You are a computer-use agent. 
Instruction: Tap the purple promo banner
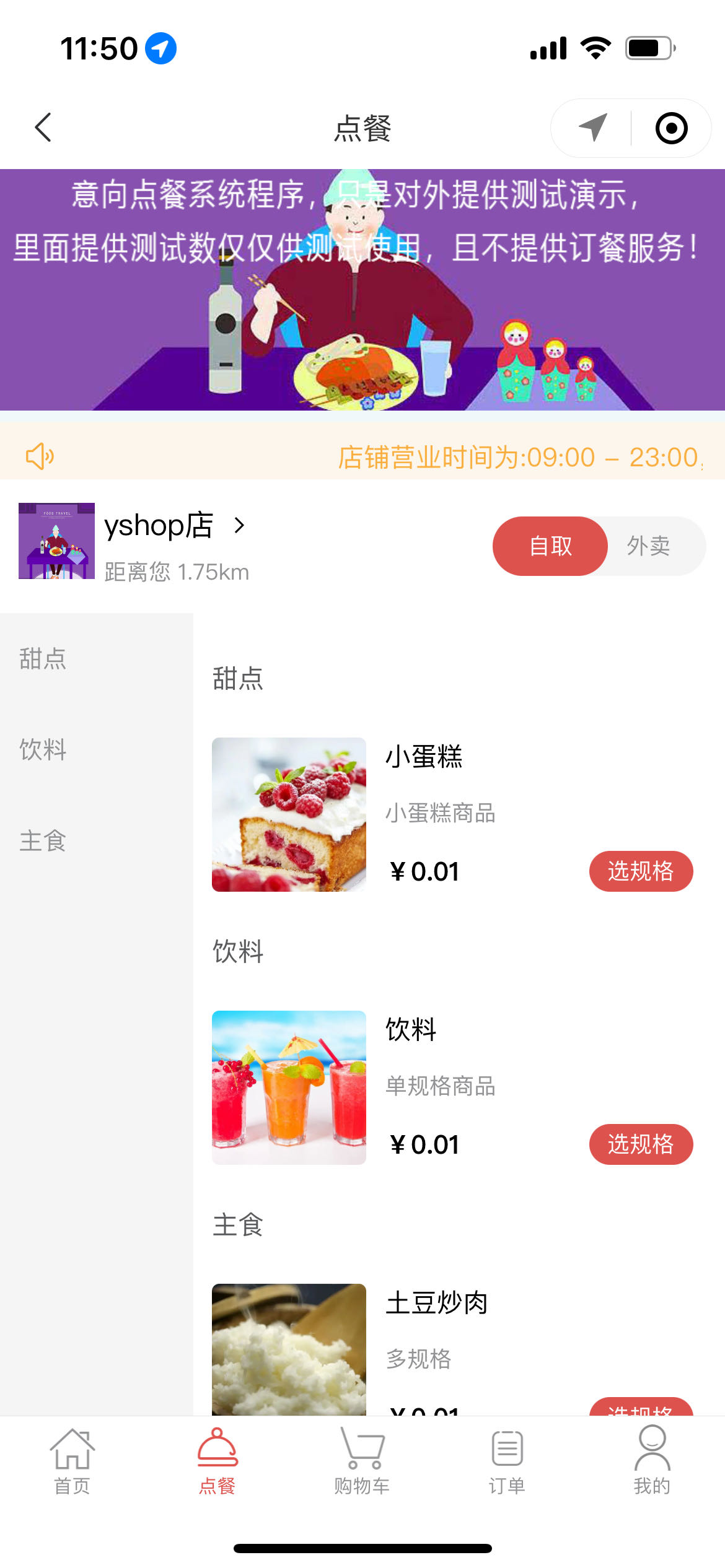pyautogui.click(x=362, y=290)
